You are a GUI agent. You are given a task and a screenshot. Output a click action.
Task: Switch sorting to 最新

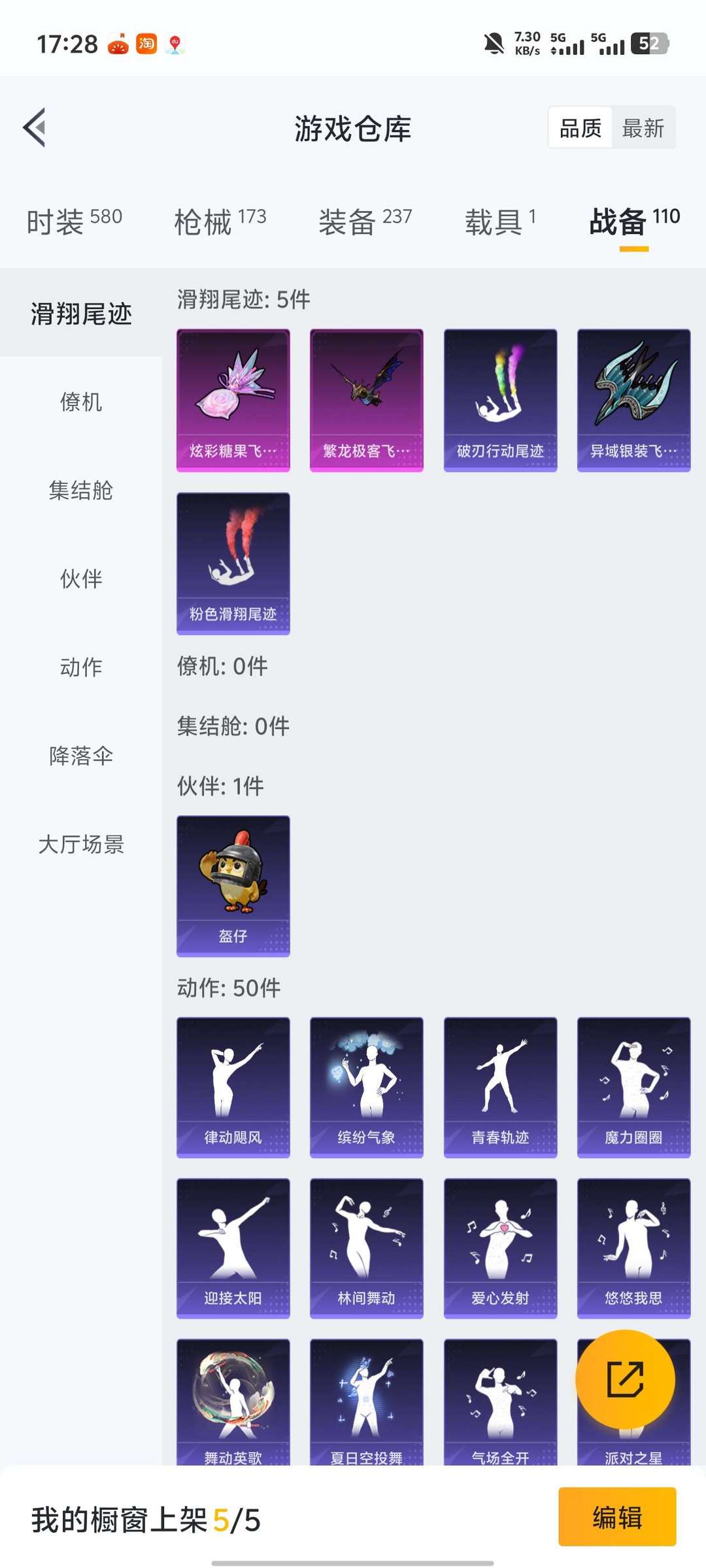[643, 128]
